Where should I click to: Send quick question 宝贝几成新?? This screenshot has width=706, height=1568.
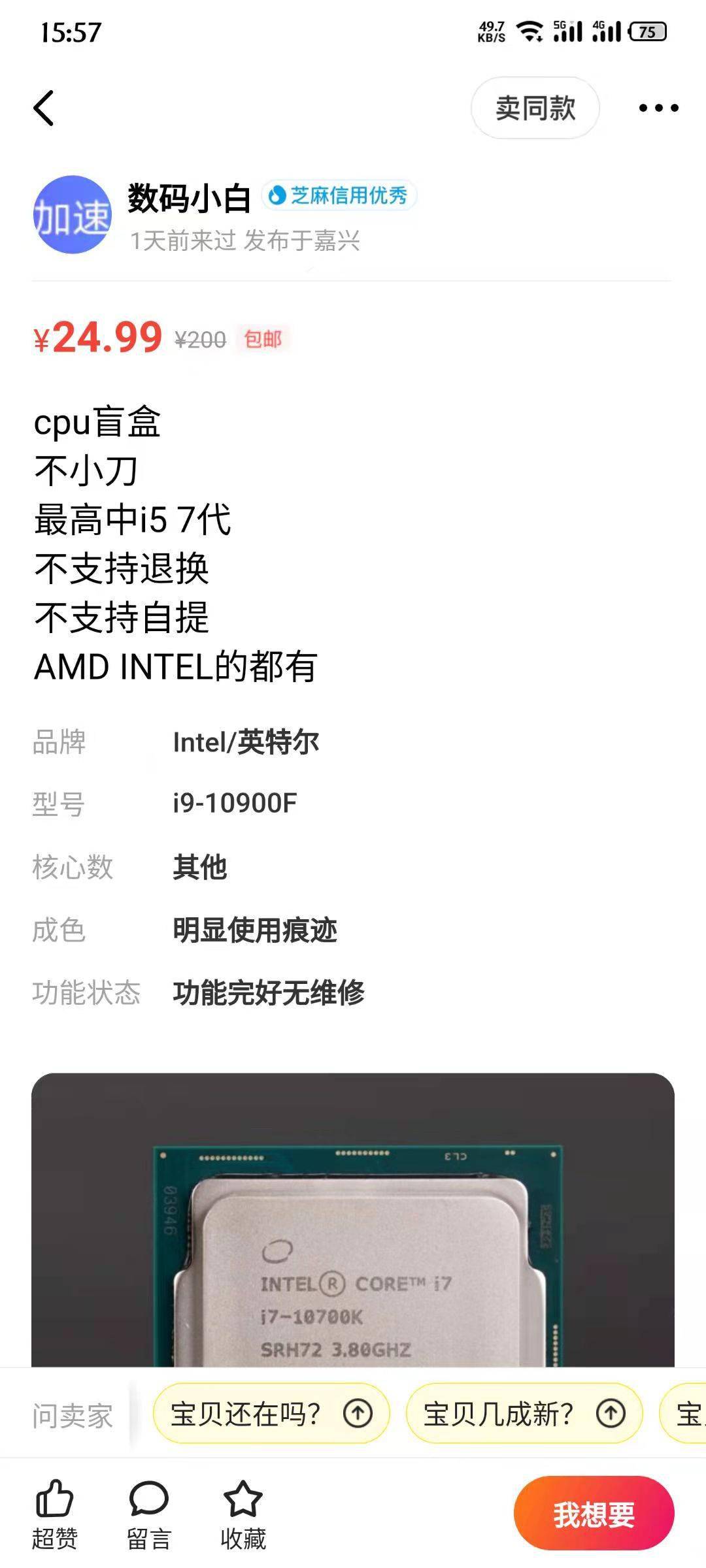[x=524, y=1414]
